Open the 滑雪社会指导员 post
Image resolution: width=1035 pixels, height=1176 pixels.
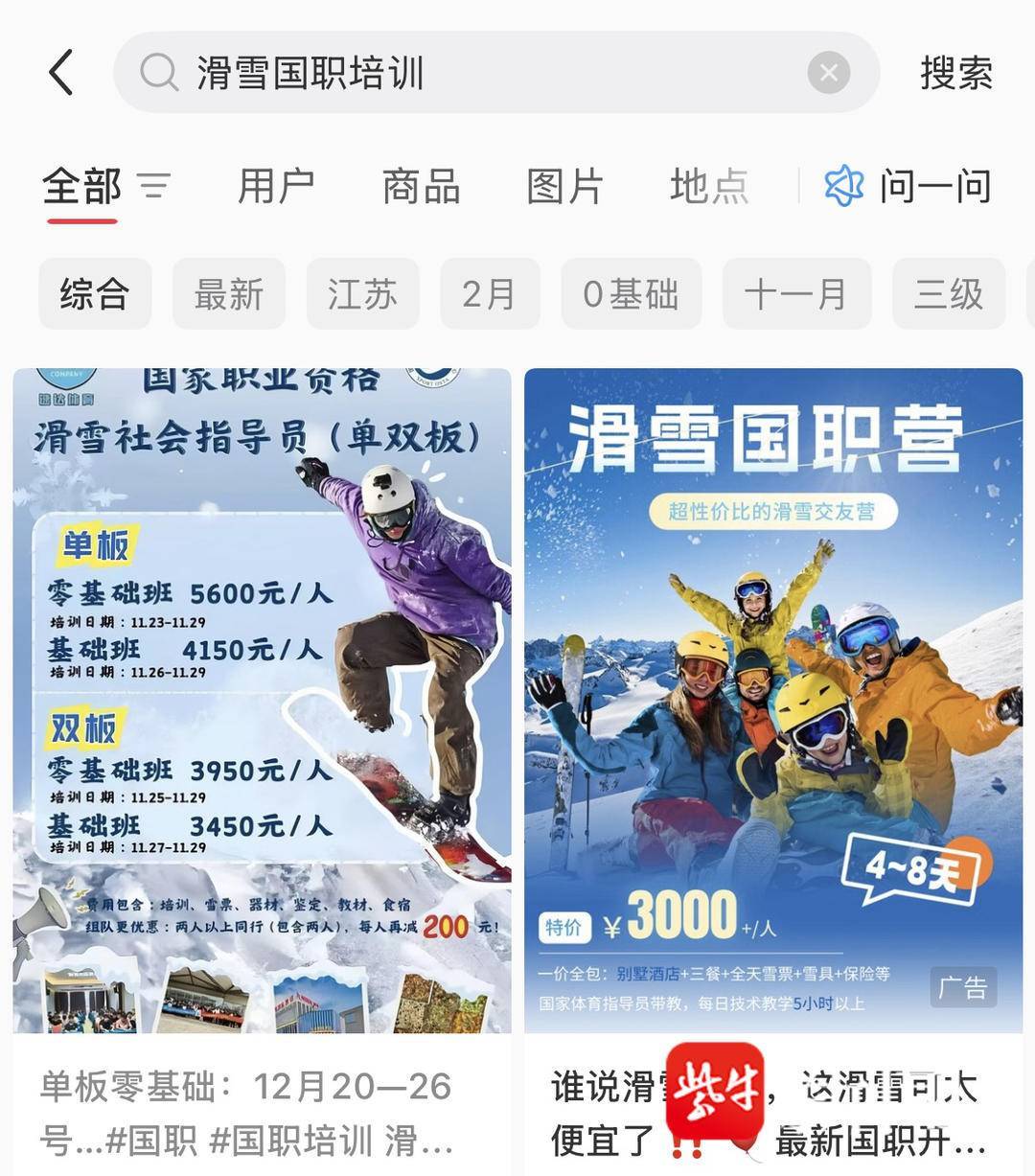[262, 700]
